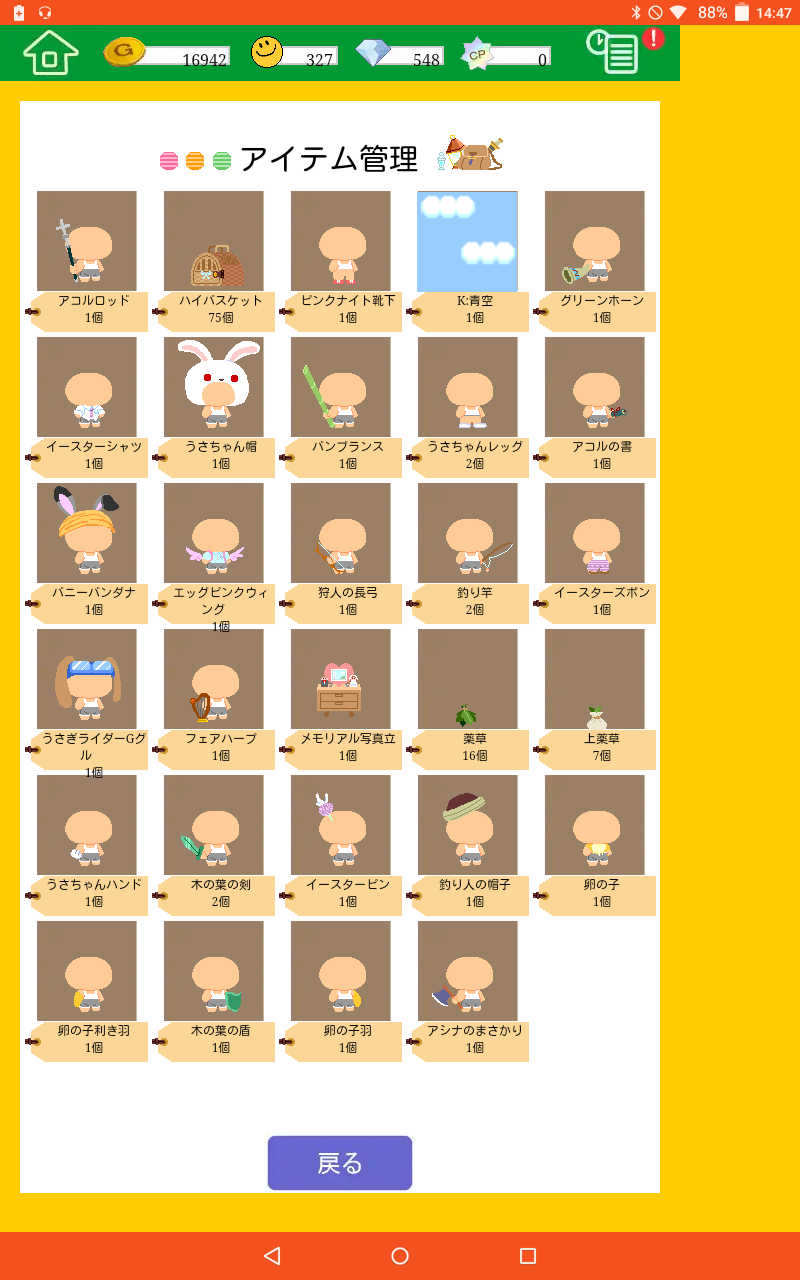Open the バンブランス item
The width and height of the screenshot is (800, 1280).
[x=341, y=387]
